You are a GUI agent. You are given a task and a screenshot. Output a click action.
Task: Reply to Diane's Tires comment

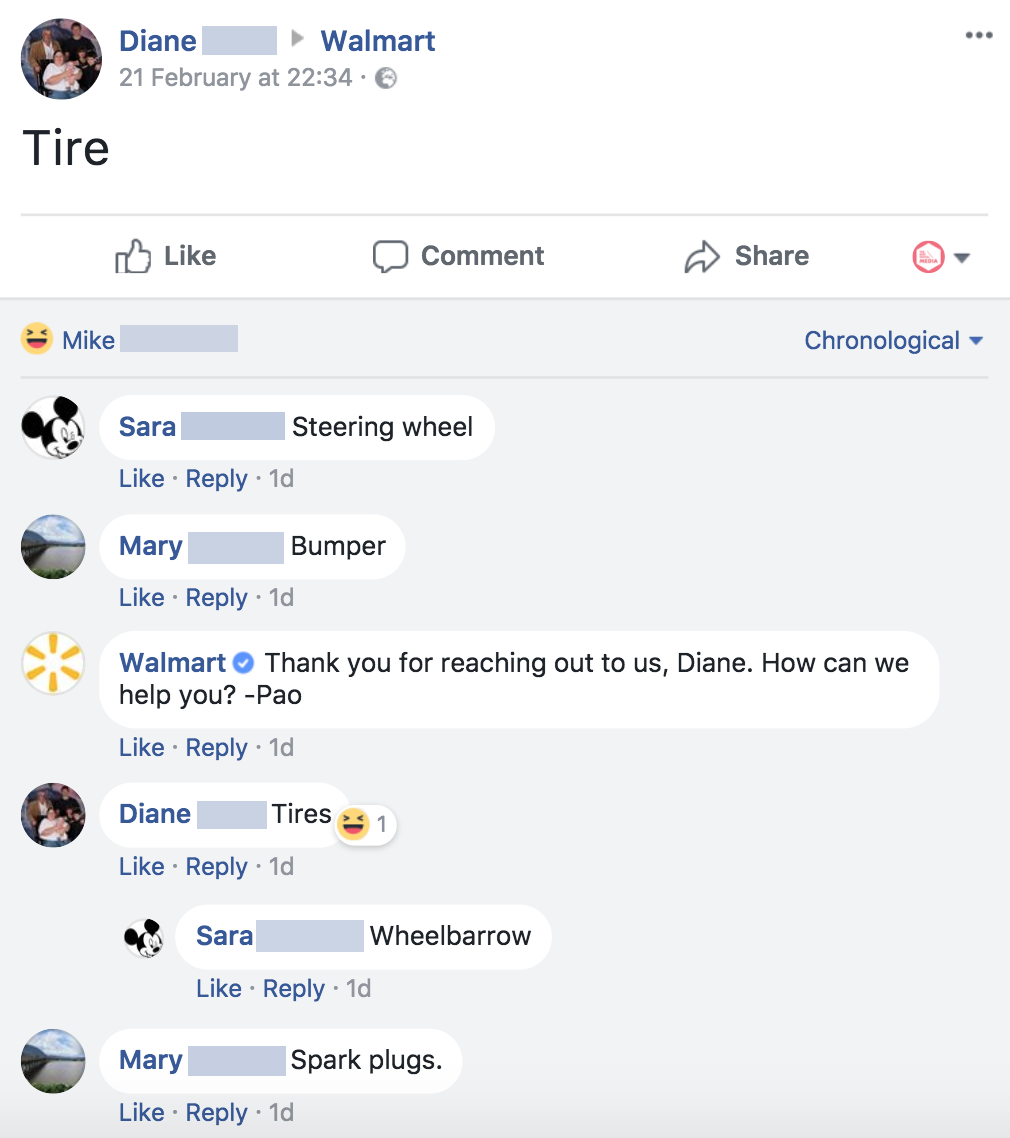(216, 867)
